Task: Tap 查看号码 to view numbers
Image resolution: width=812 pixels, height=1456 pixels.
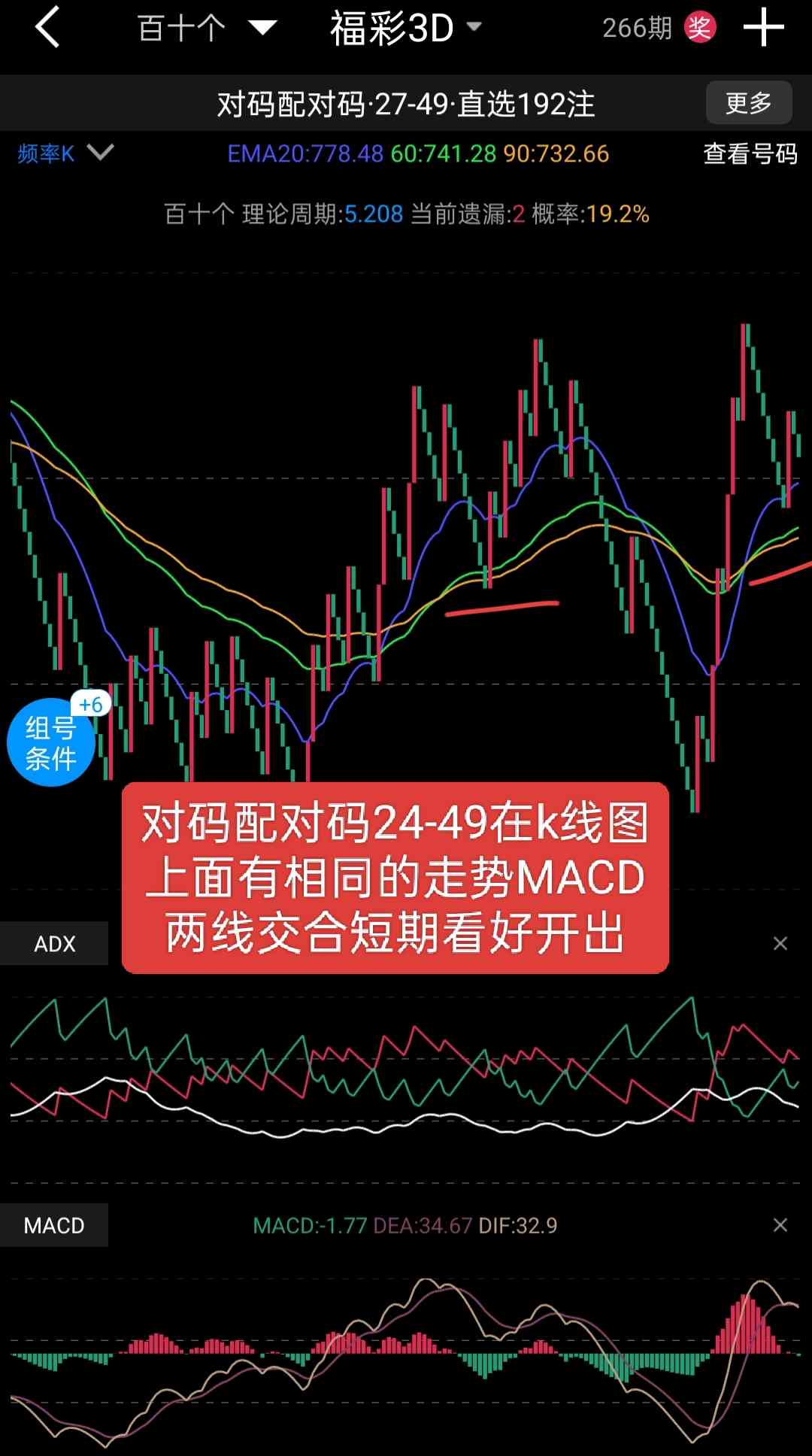Action: tap(750, 154)
